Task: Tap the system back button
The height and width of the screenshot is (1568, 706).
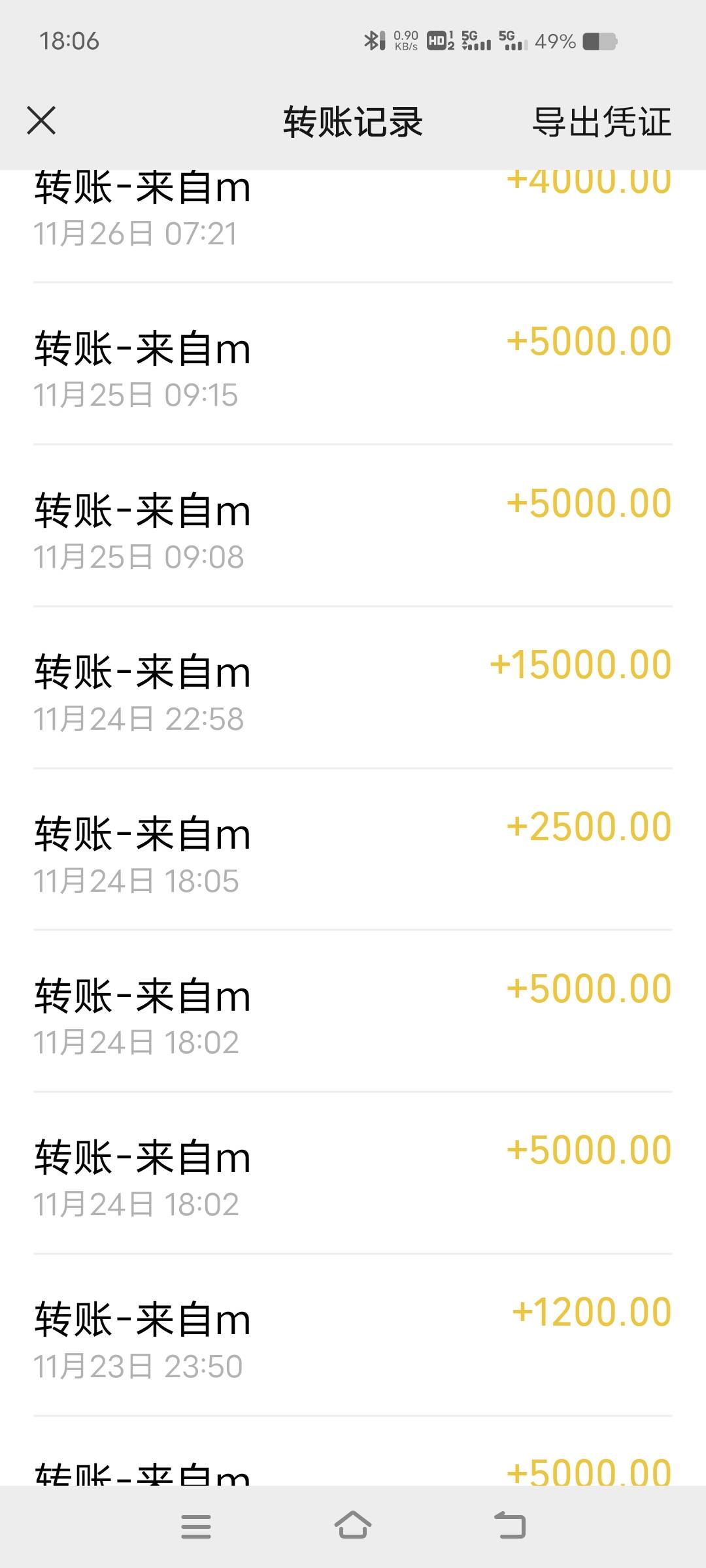Action: tap(510, 1526)
